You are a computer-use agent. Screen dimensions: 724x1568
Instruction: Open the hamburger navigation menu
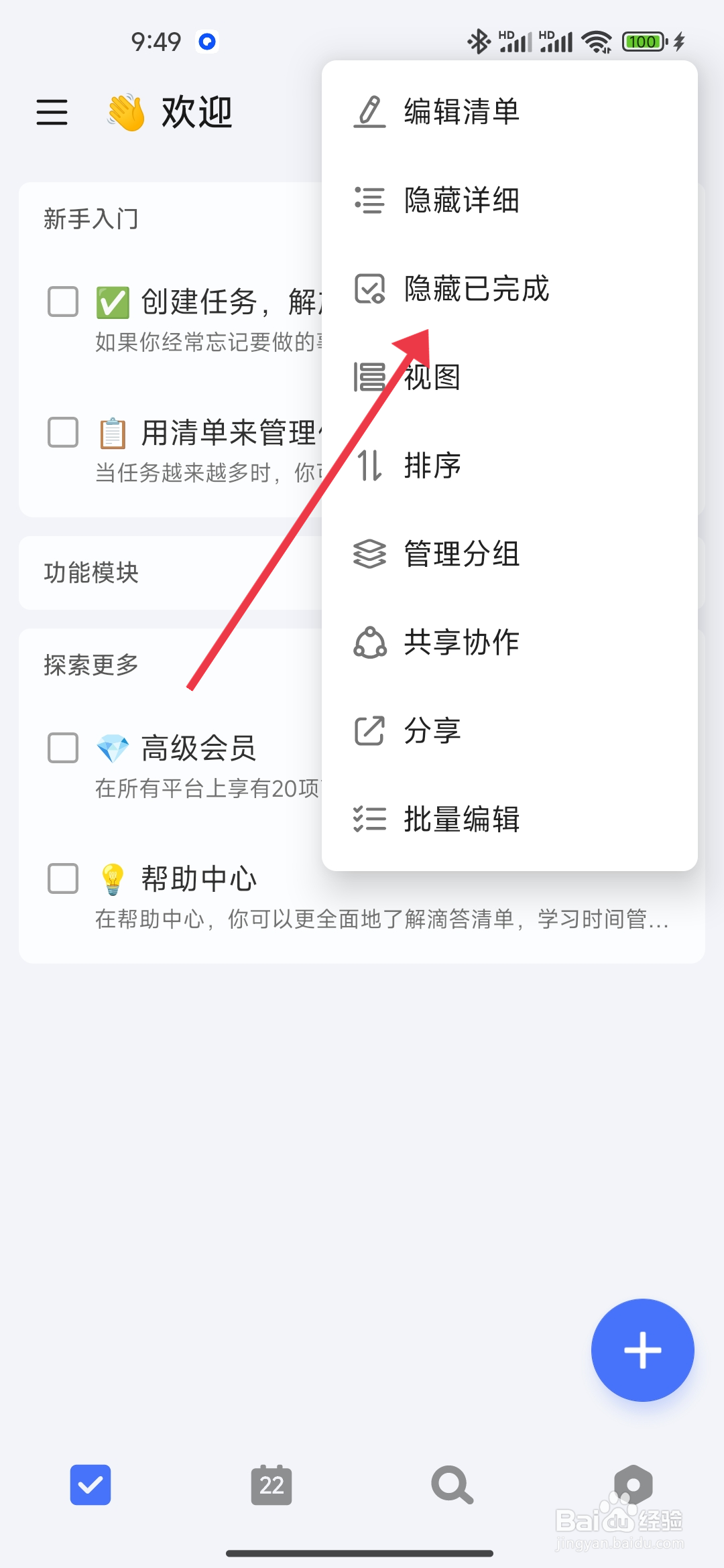52,113
